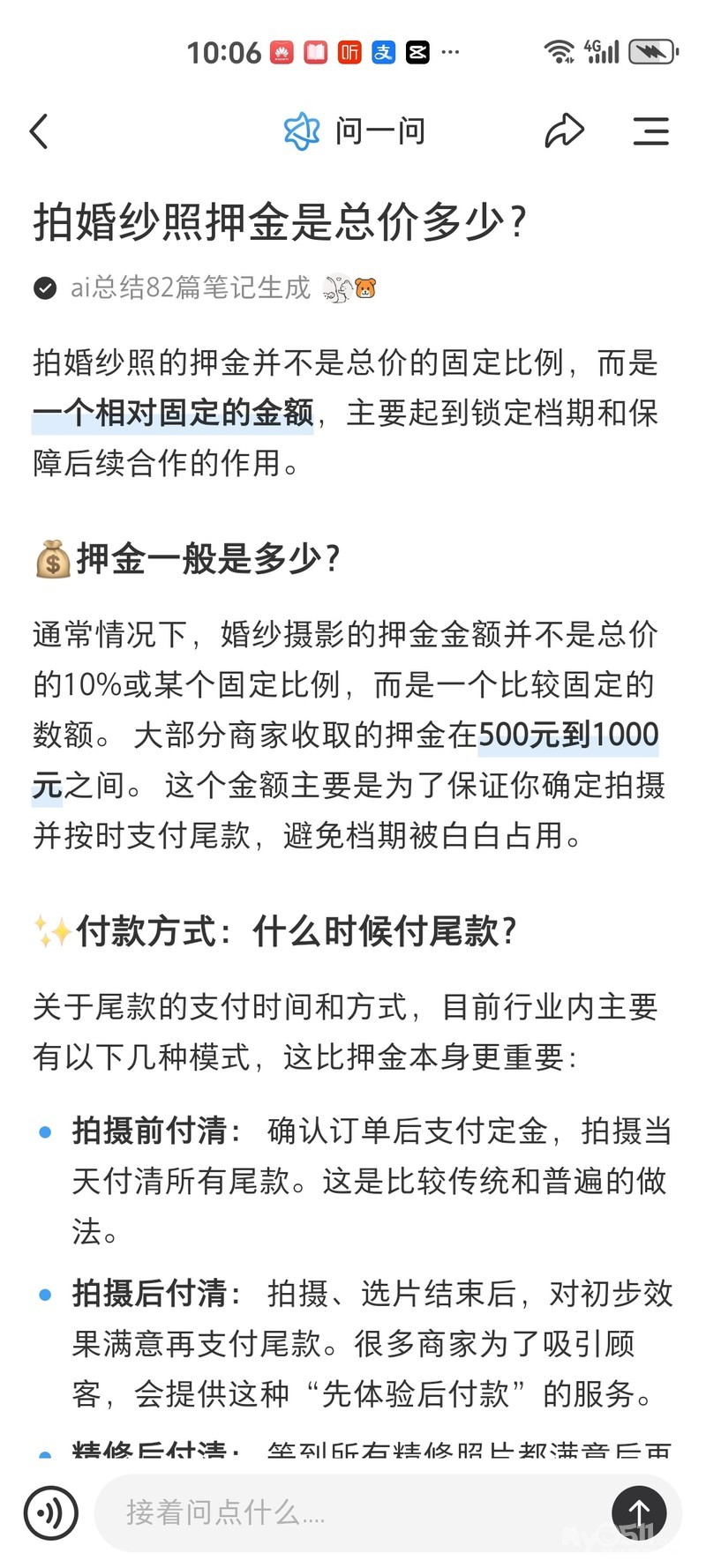The height and width of the screenshot is (1568, 706).
Task: Send the question with the up-arrow button
Action: coord(639,1512)
